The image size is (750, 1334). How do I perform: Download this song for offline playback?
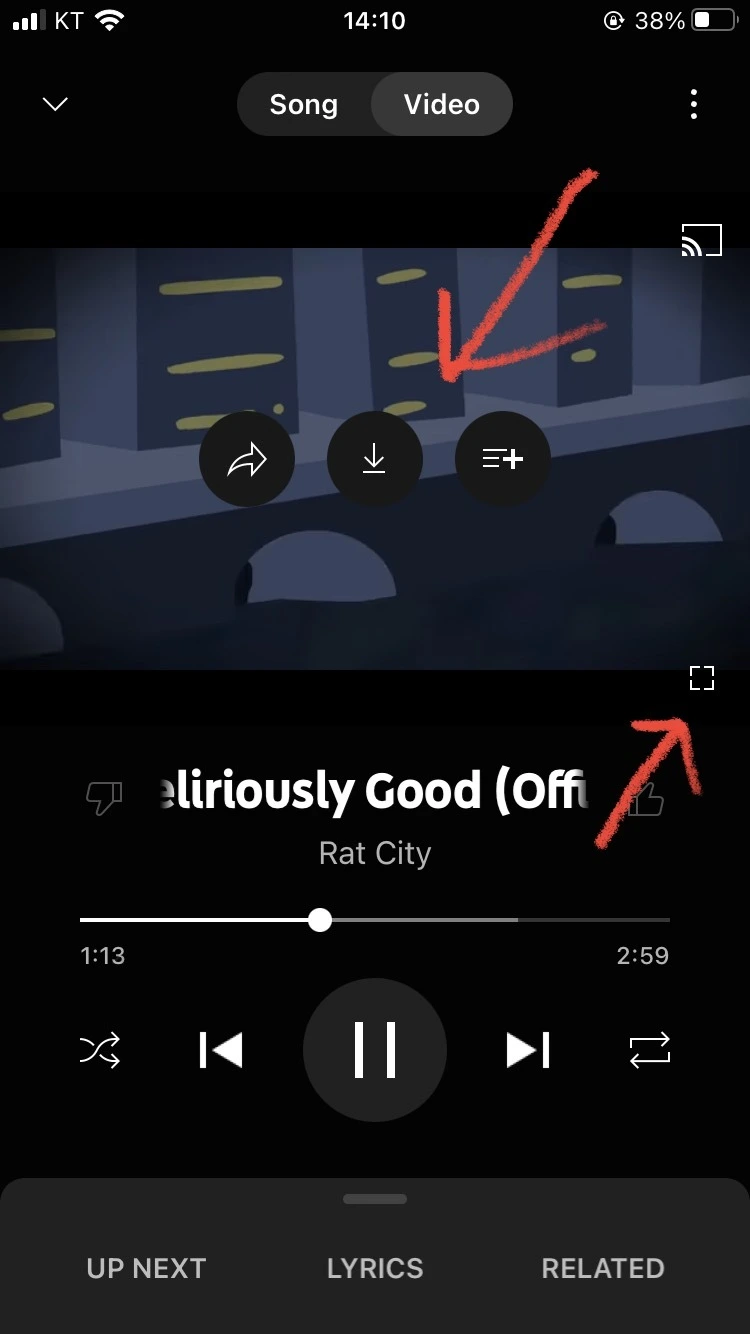(x=374, y=458)
